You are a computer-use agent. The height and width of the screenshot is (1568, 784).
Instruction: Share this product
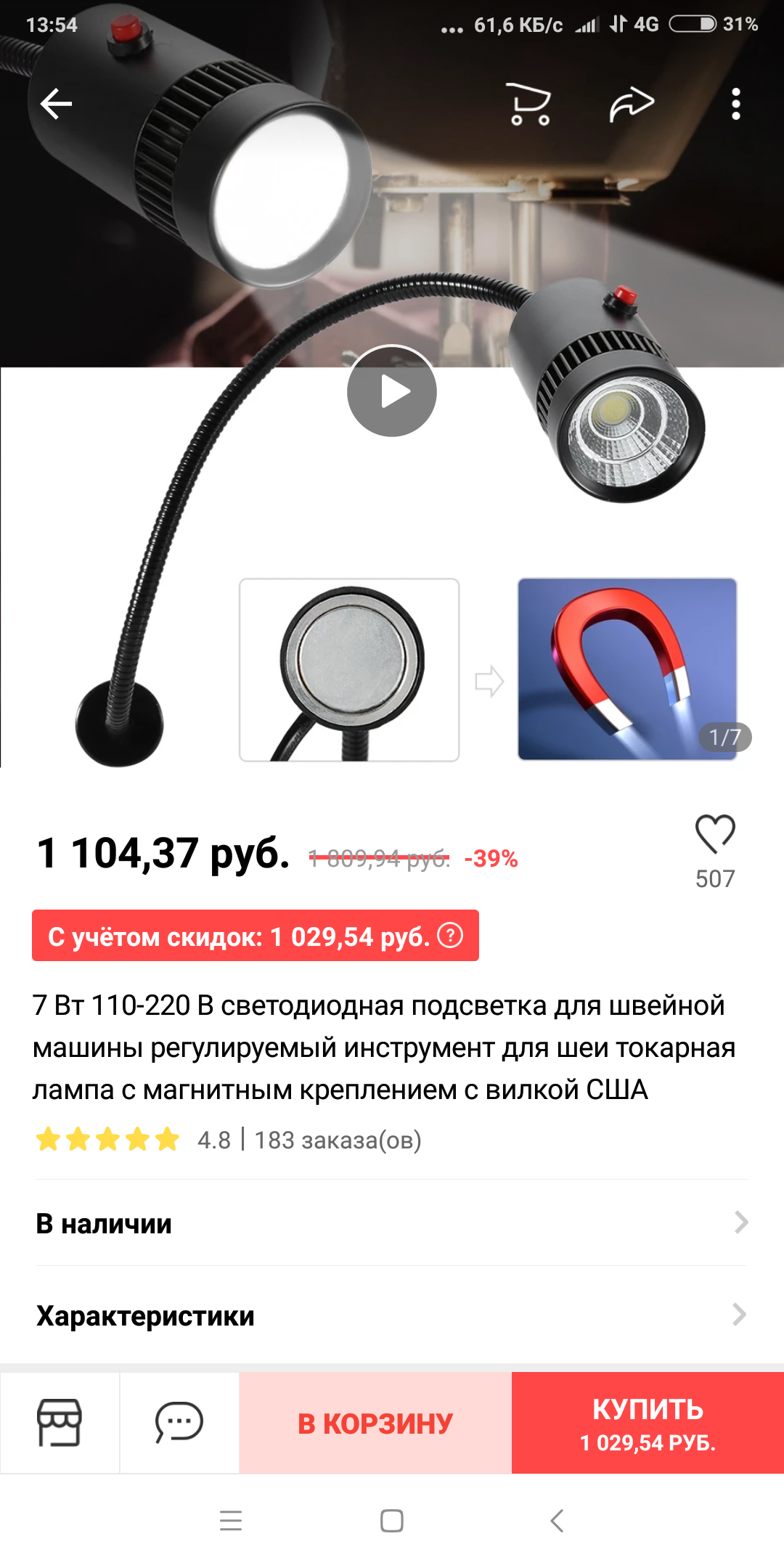point(632,105)
